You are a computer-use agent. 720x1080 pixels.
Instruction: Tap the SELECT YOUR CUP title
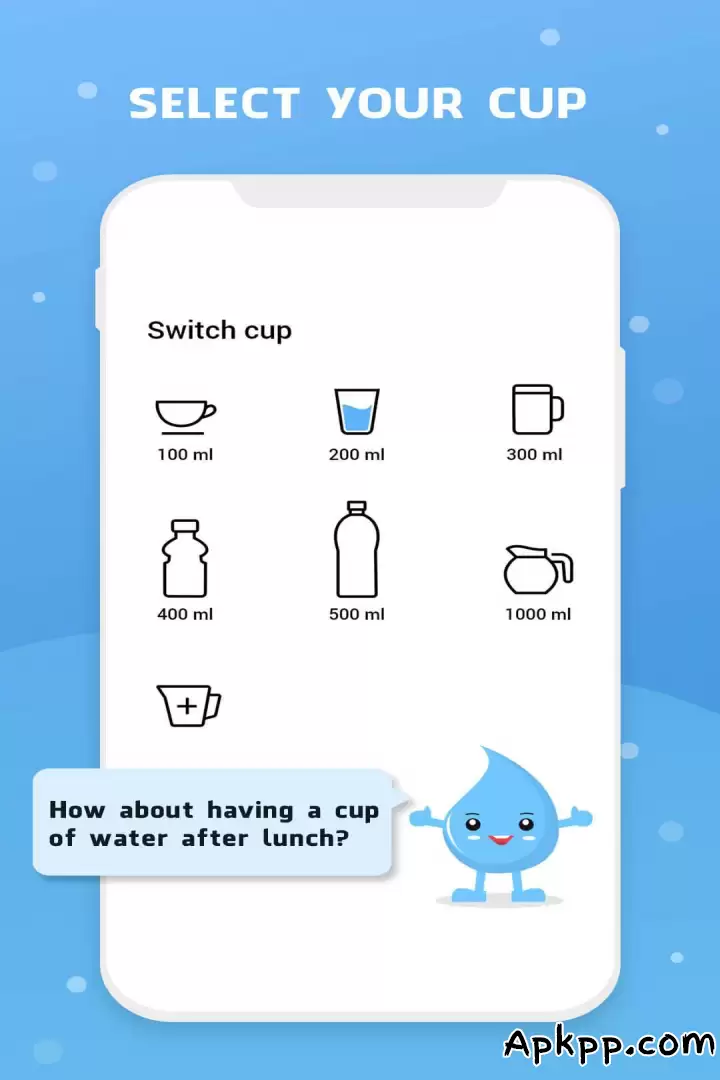[x=360, y=101]
